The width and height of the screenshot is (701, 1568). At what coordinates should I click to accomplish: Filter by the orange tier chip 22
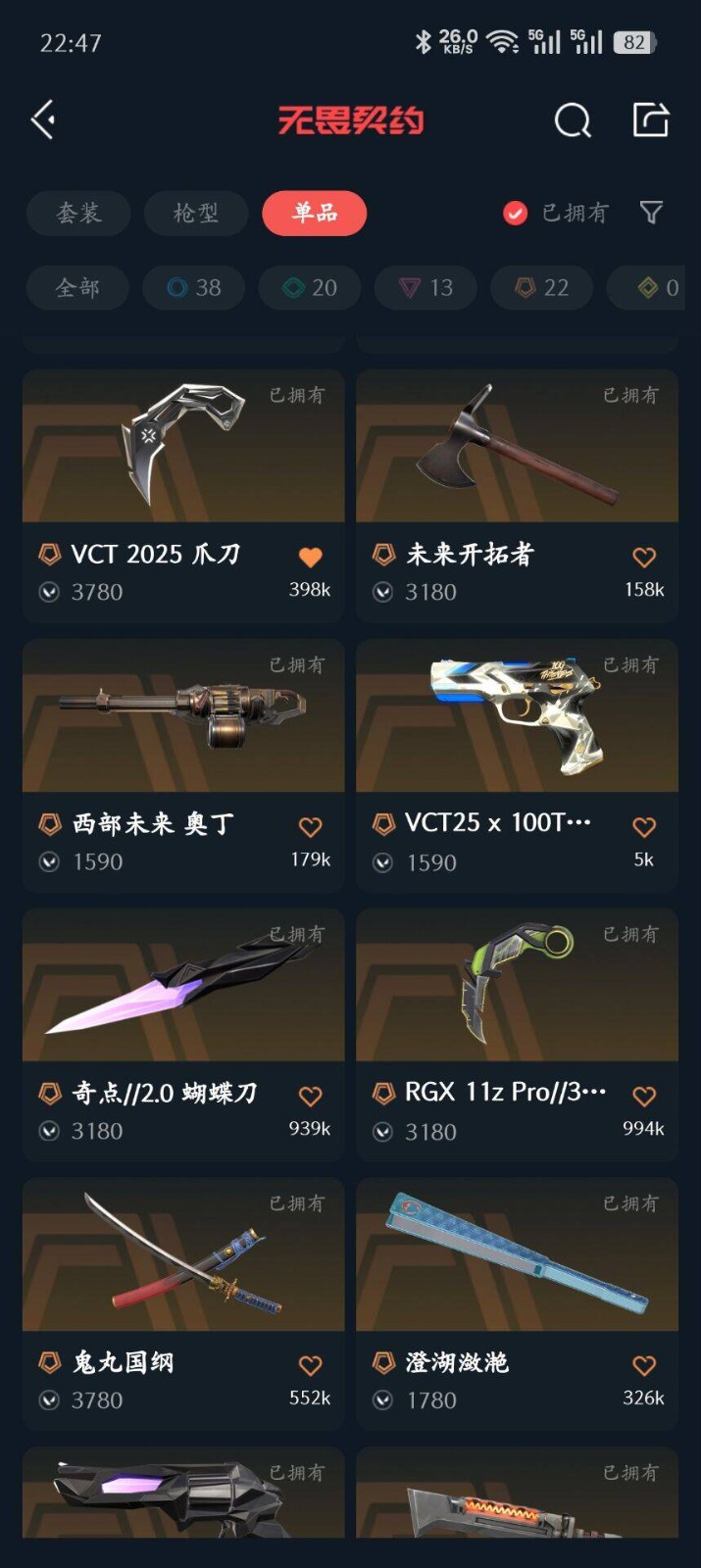tap(541, 287)
